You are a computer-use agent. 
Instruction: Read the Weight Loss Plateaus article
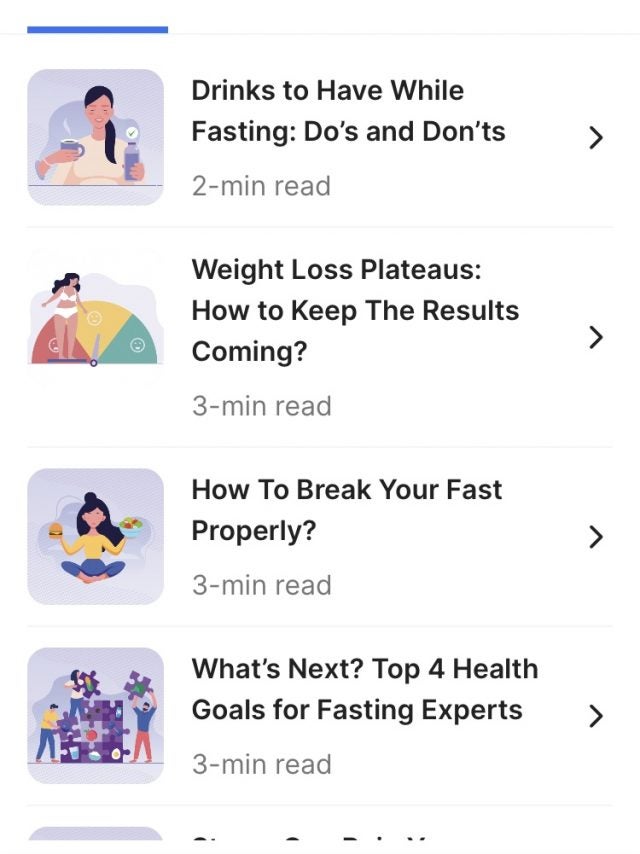pos(355,311)
